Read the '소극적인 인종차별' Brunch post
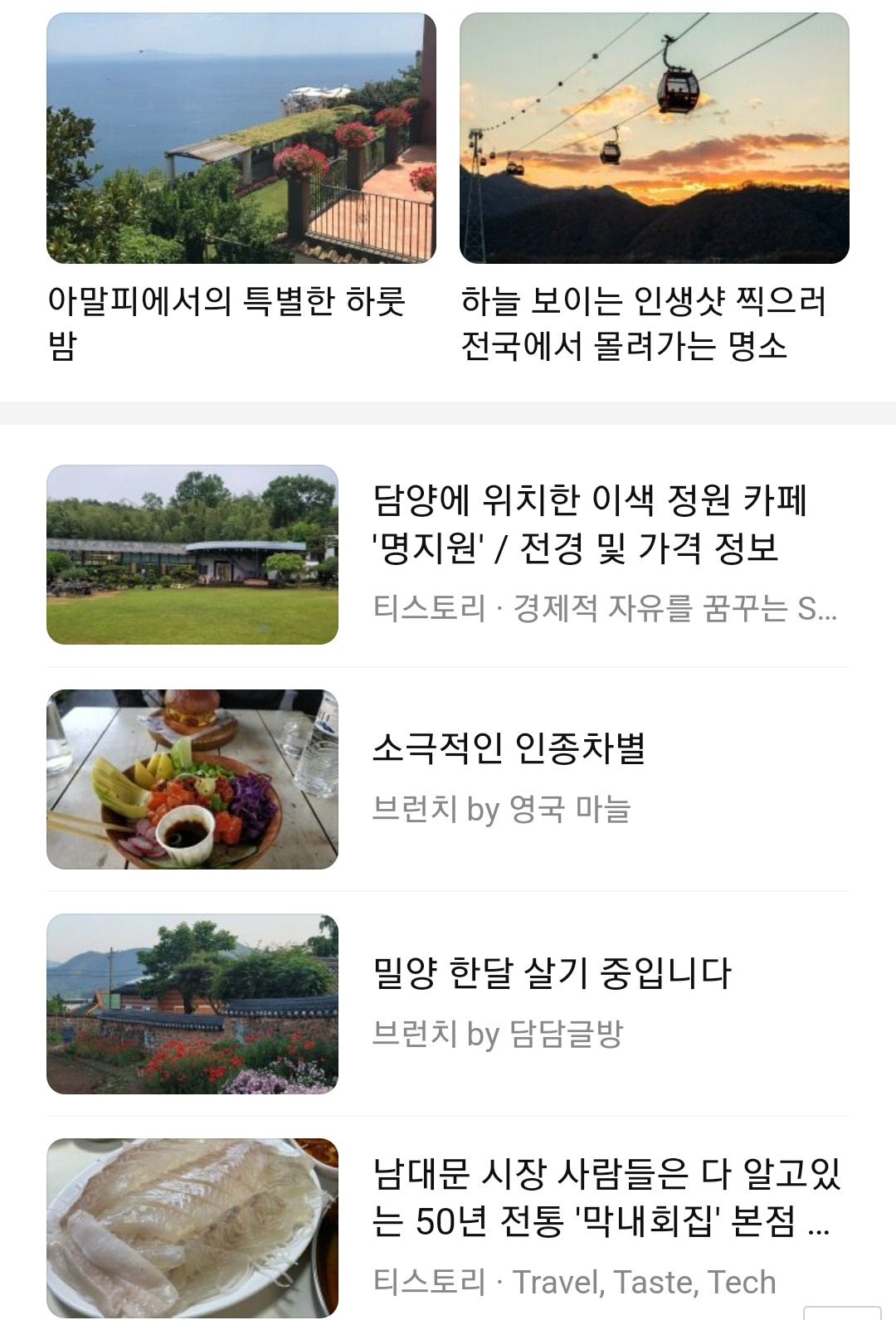The width and height of the screenshot is (896, 1320). tap(509, 749)
